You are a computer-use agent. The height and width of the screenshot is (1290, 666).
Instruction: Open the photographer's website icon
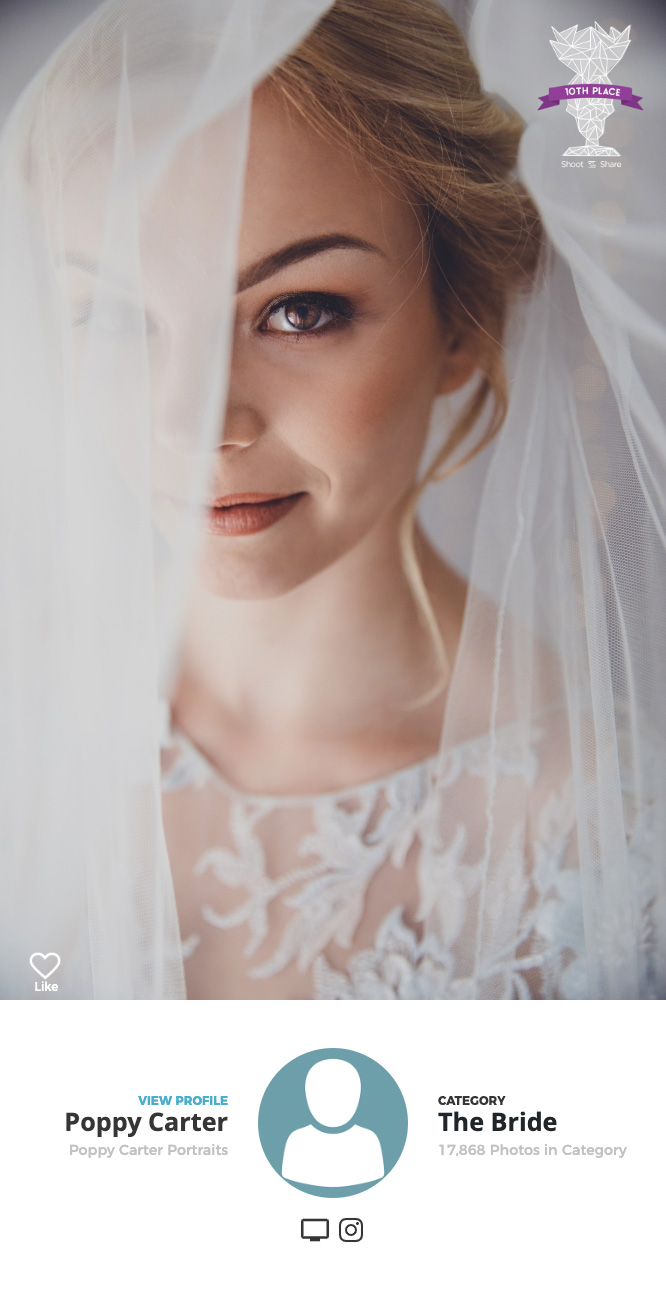[315, 1230]
